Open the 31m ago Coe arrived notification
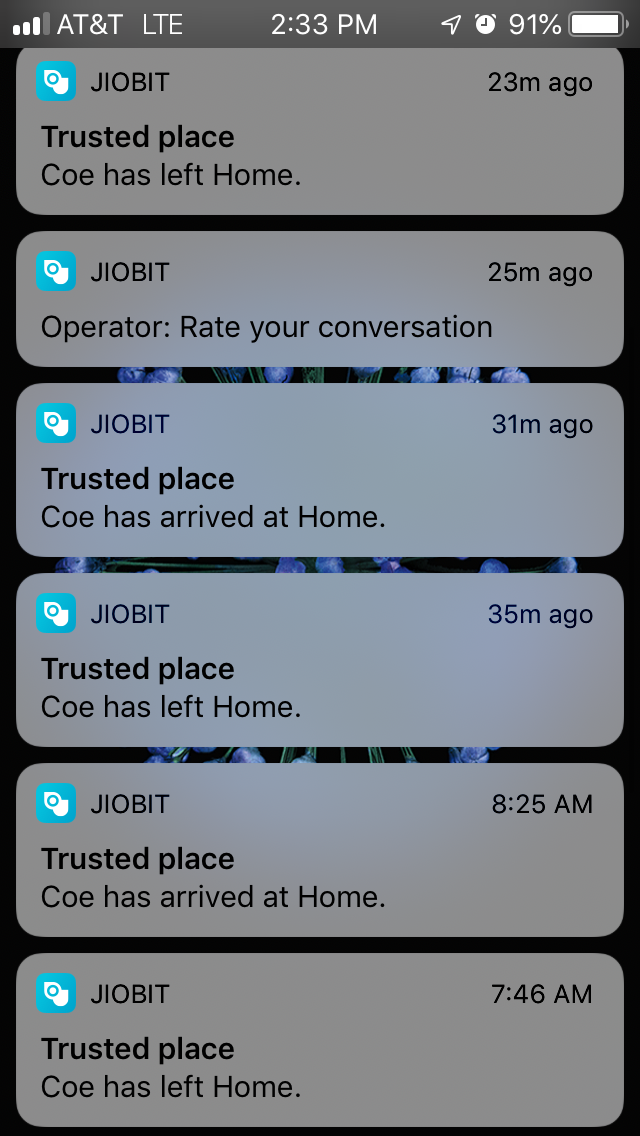This screenshot has height=1136, width=640. pos(320,470)
